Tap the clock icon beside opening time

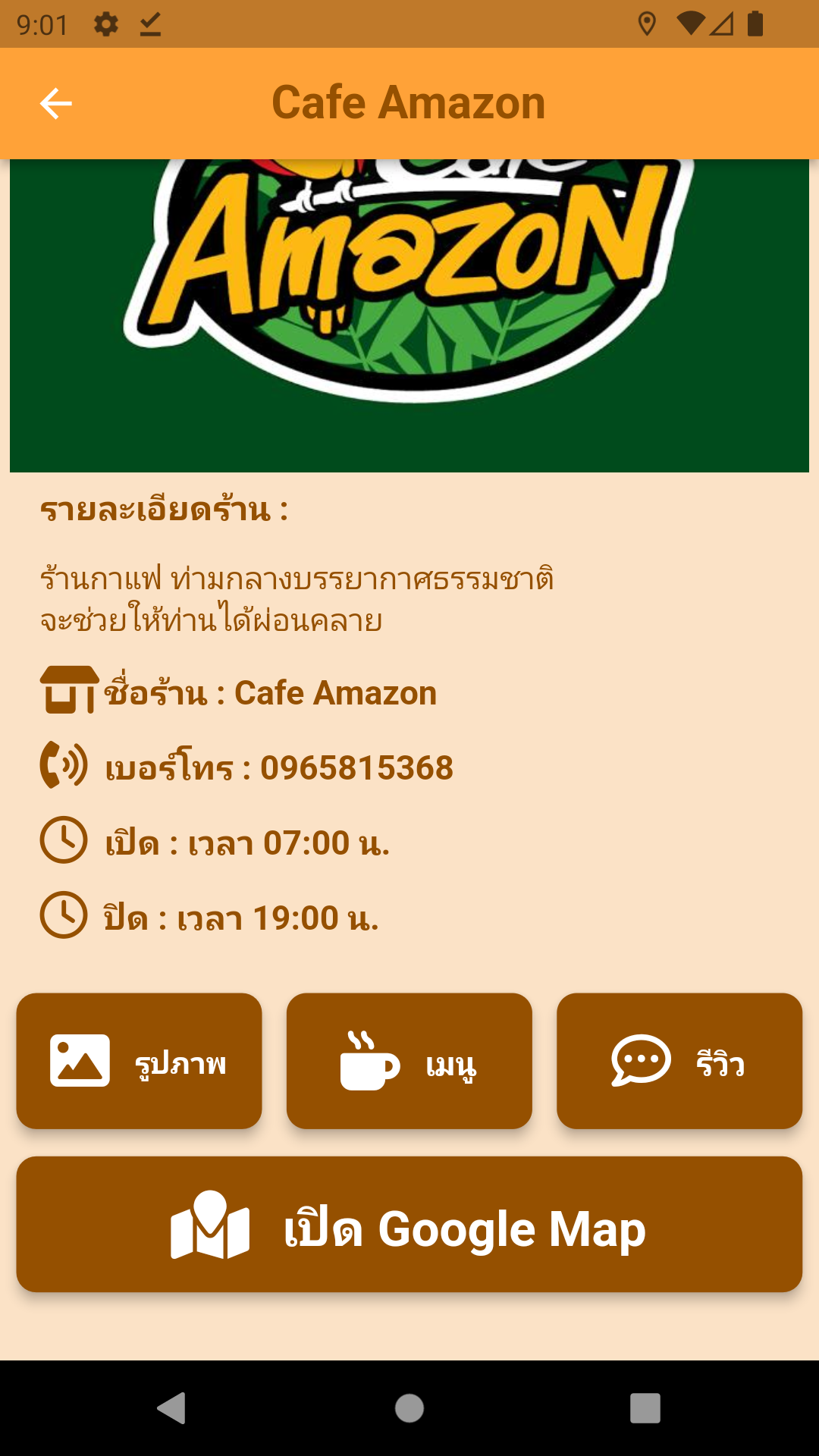point(64,841)
